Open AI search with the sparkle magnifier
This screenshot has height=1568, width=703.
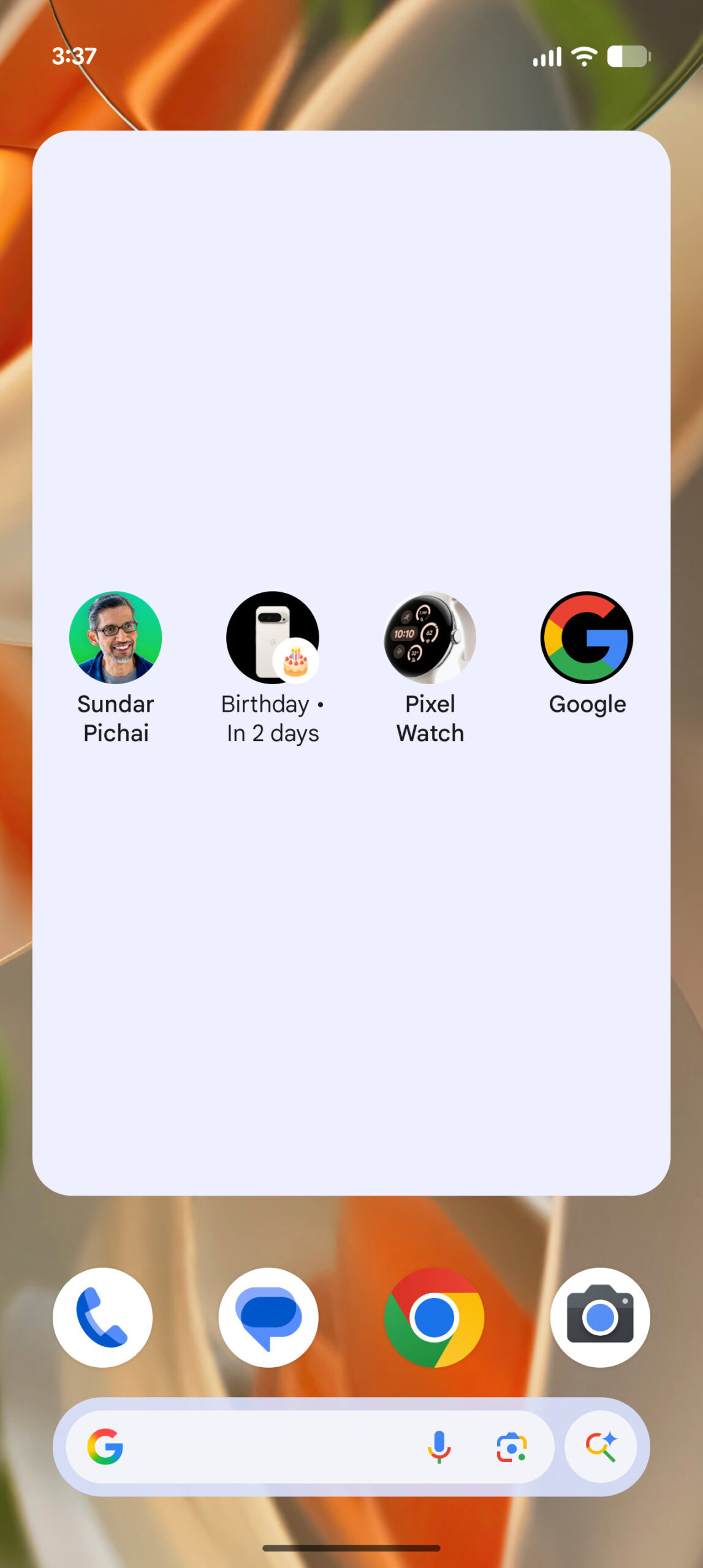(x=601, y=1447)
